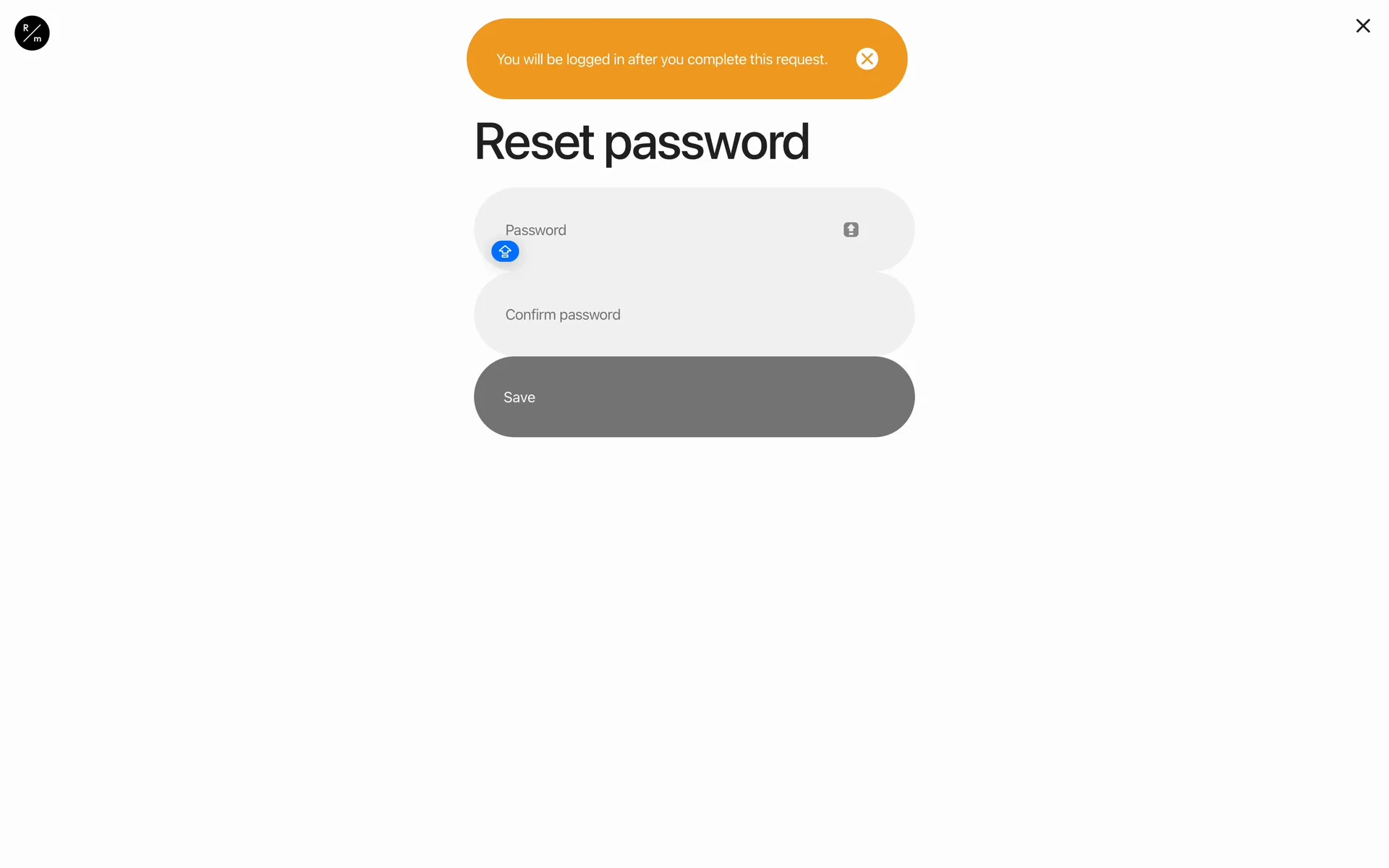This screenshot has height=868, width=1389.
Task: Focus the Confirm password field
Action: (693, 315)
